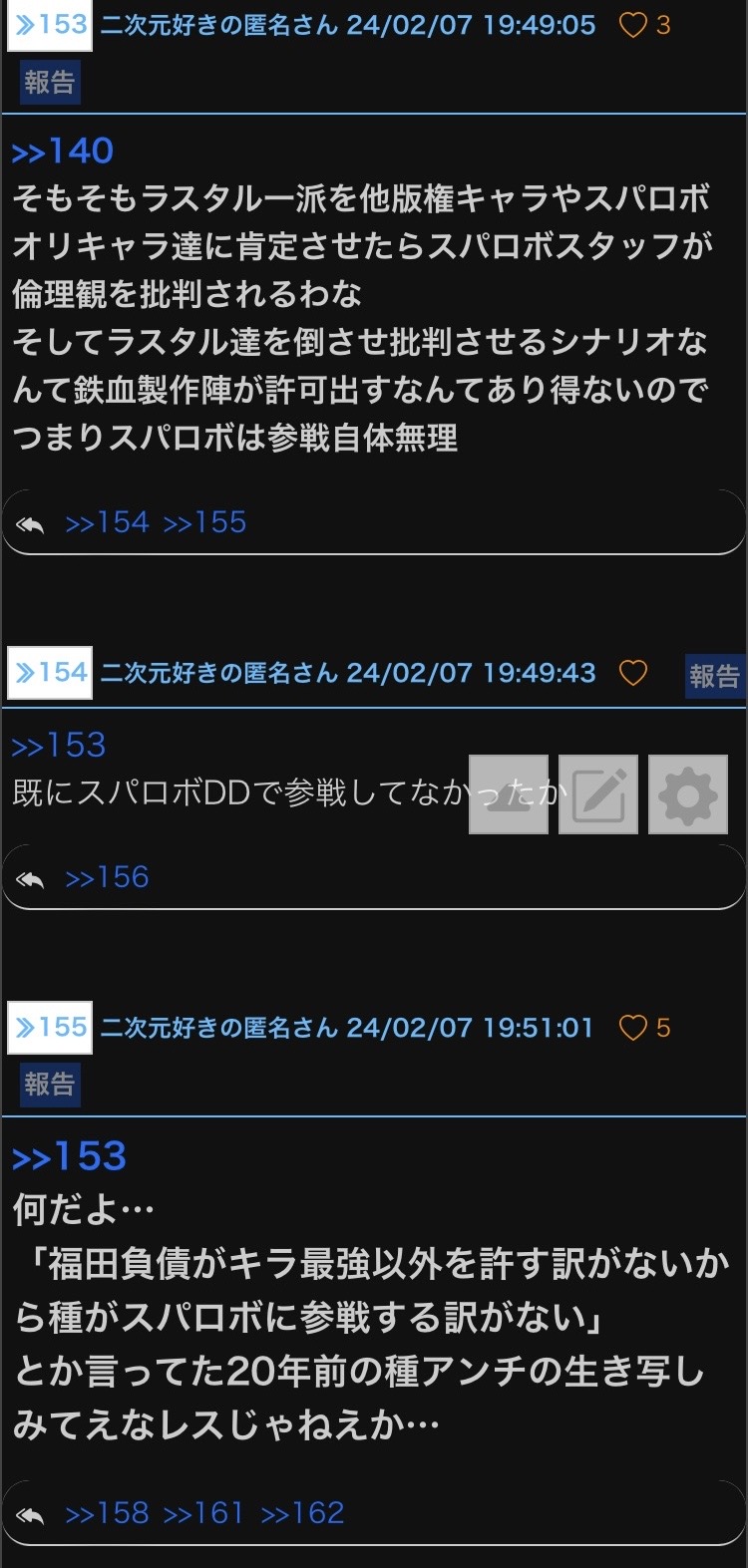This screenshot has width=748, height=1568.
Task: Jump to reply >>162
Action: [x=302, y=1513]
